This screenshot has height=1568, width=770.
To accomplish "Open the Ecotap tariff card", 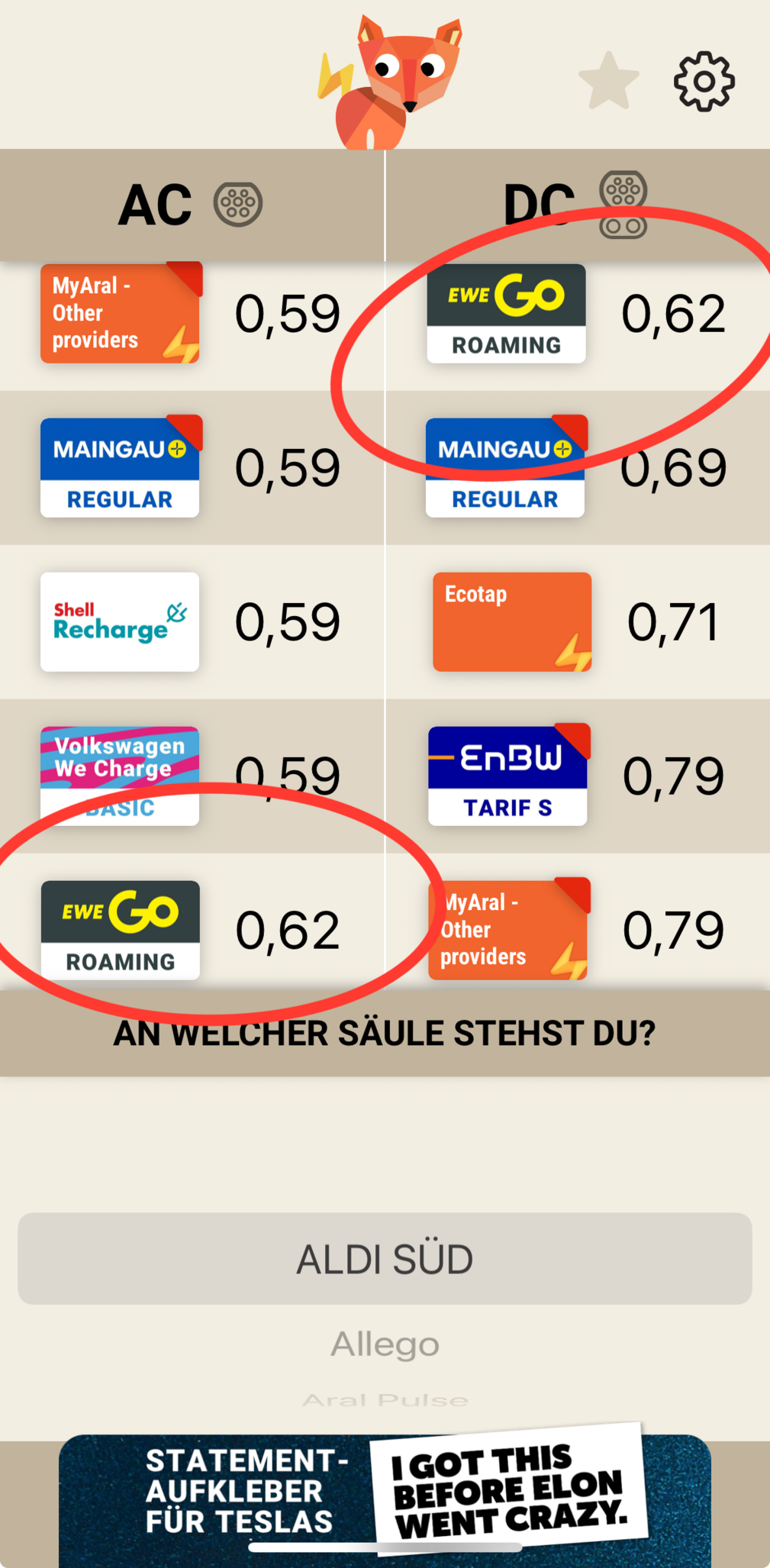I will click(512, 621).
